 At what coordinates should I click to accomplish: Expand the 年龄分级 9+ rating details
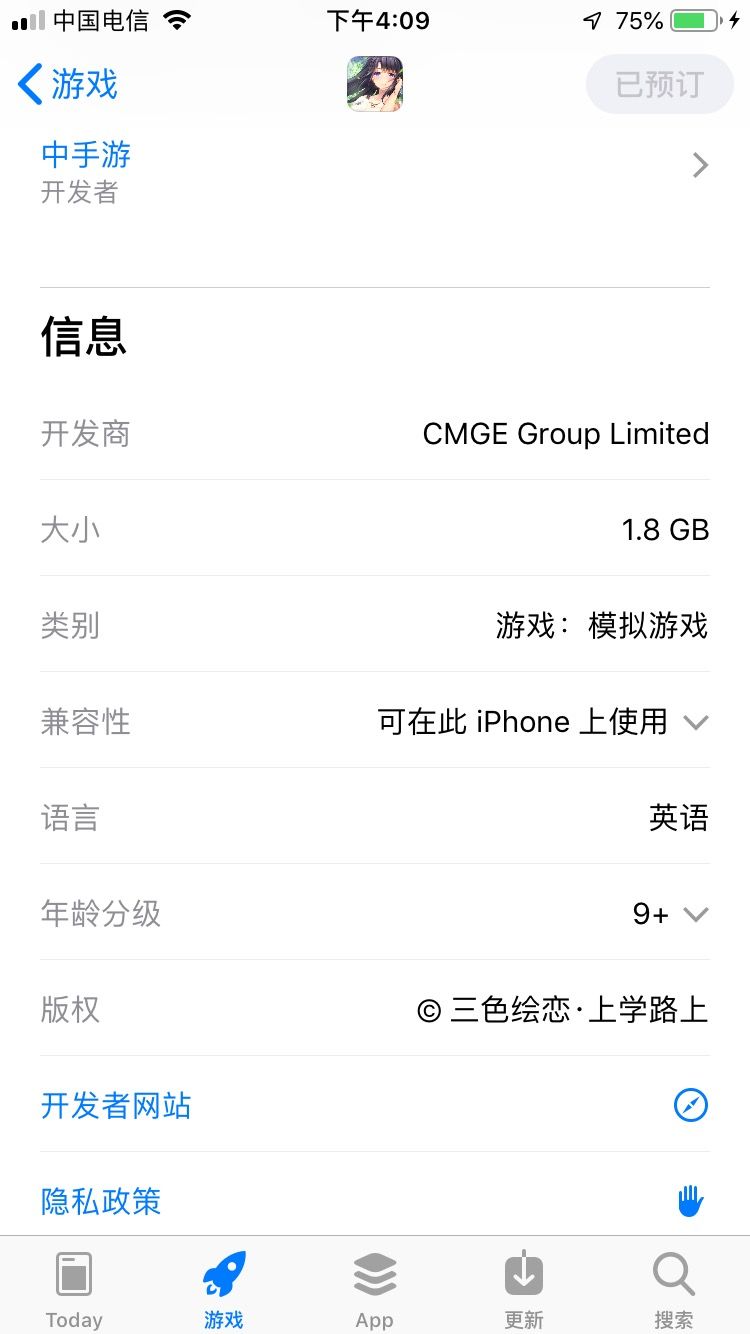(x=375, y=913)
